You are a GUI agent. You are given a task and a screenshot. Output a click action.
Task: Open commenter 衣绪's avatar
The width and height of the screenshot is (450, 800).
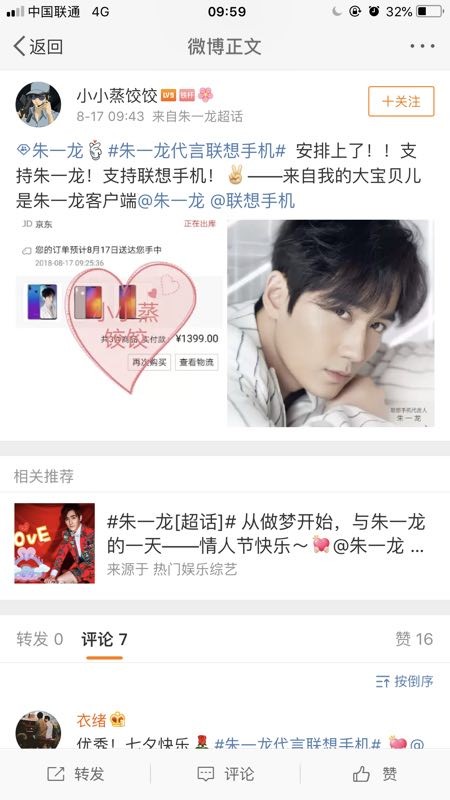38,730
